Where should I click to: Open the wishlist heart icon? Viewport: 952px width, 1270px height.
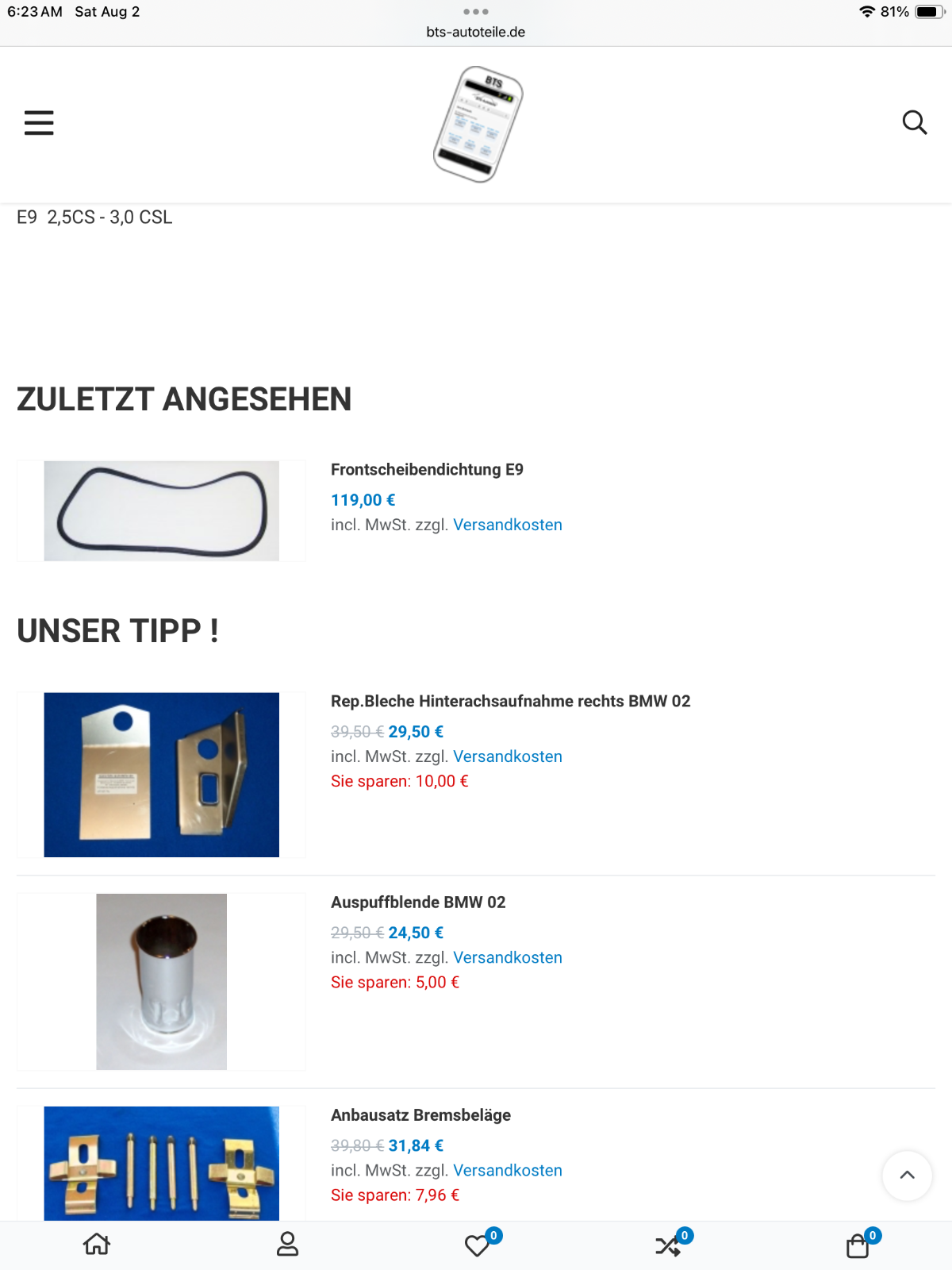[478, 1245]
